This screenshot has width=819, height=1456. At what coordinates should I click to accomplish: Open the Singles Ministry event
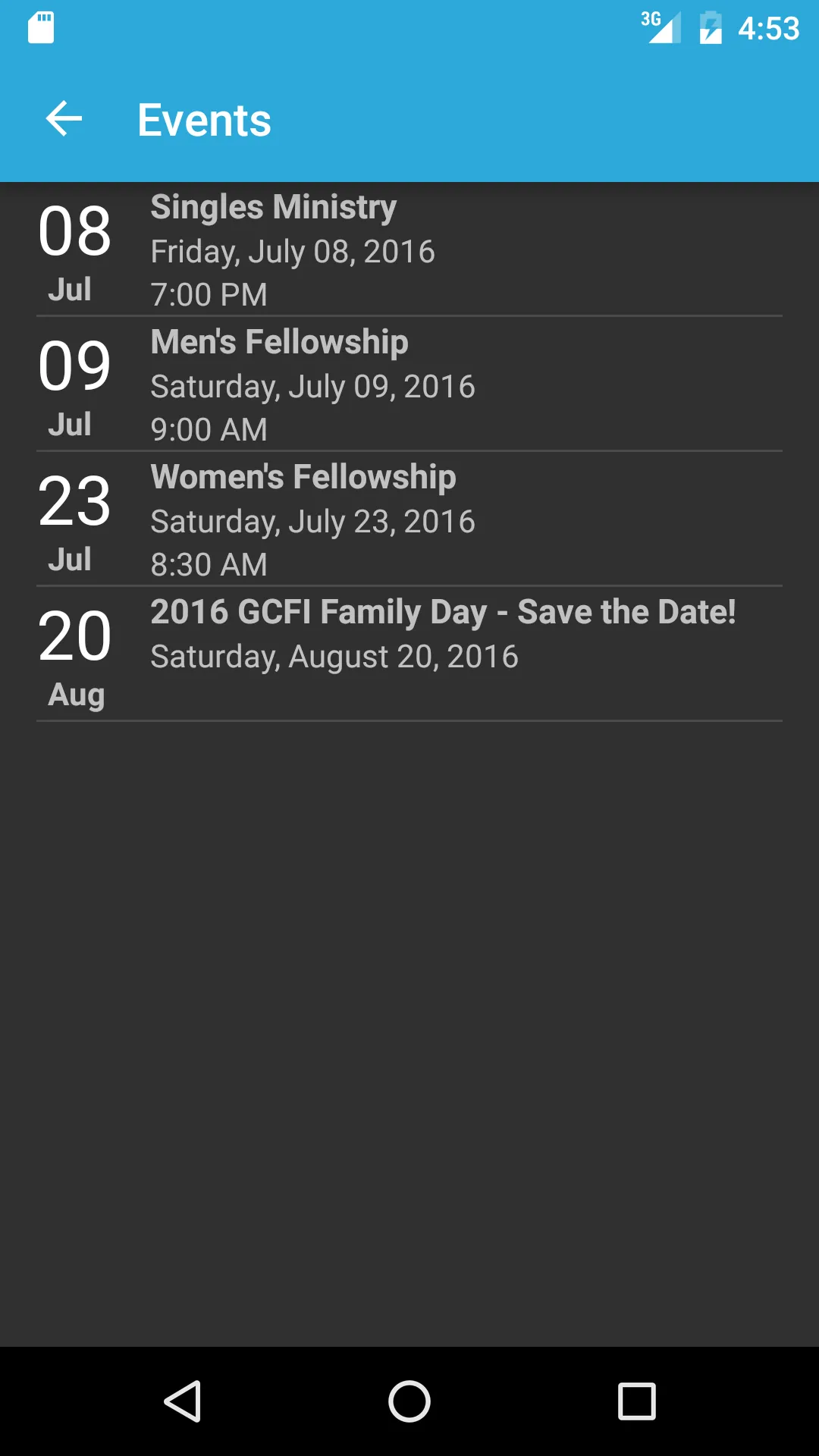click(409, 249)
